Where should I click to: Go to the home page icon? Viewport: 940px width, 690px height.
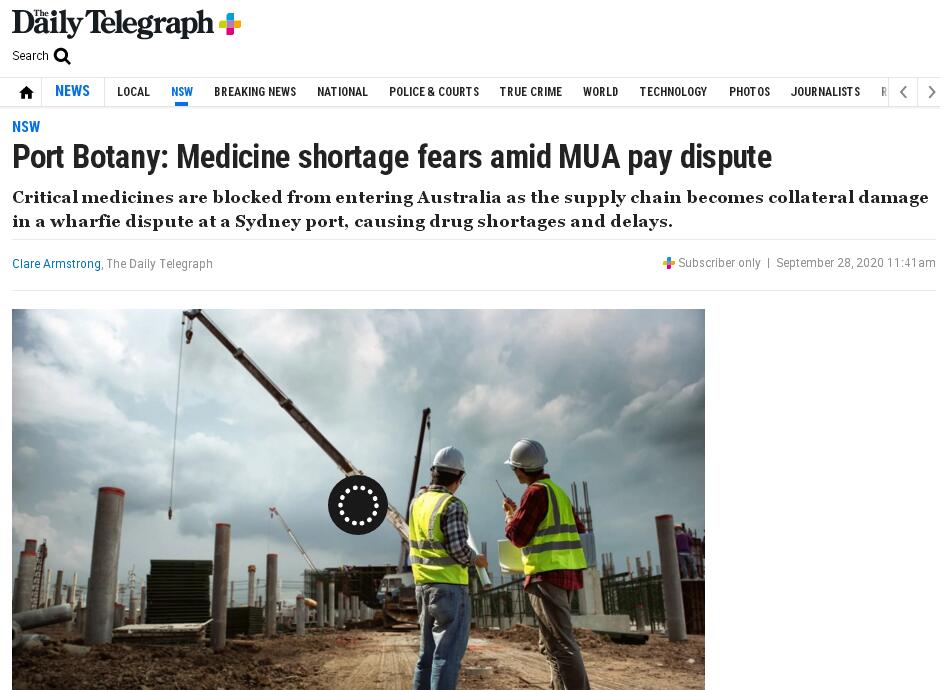[26, 92]
